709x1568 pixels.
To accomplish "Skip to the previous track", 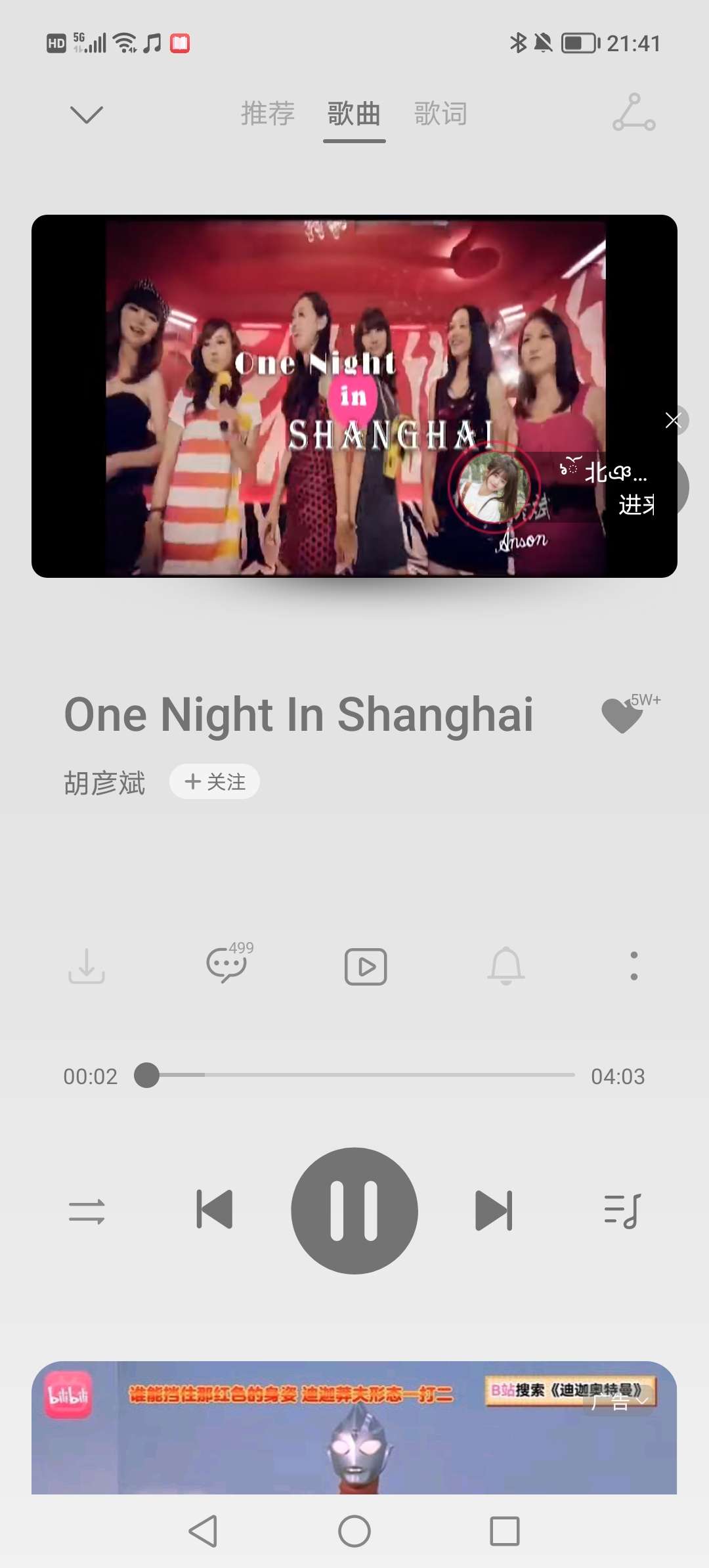I will click(215, 1209).
